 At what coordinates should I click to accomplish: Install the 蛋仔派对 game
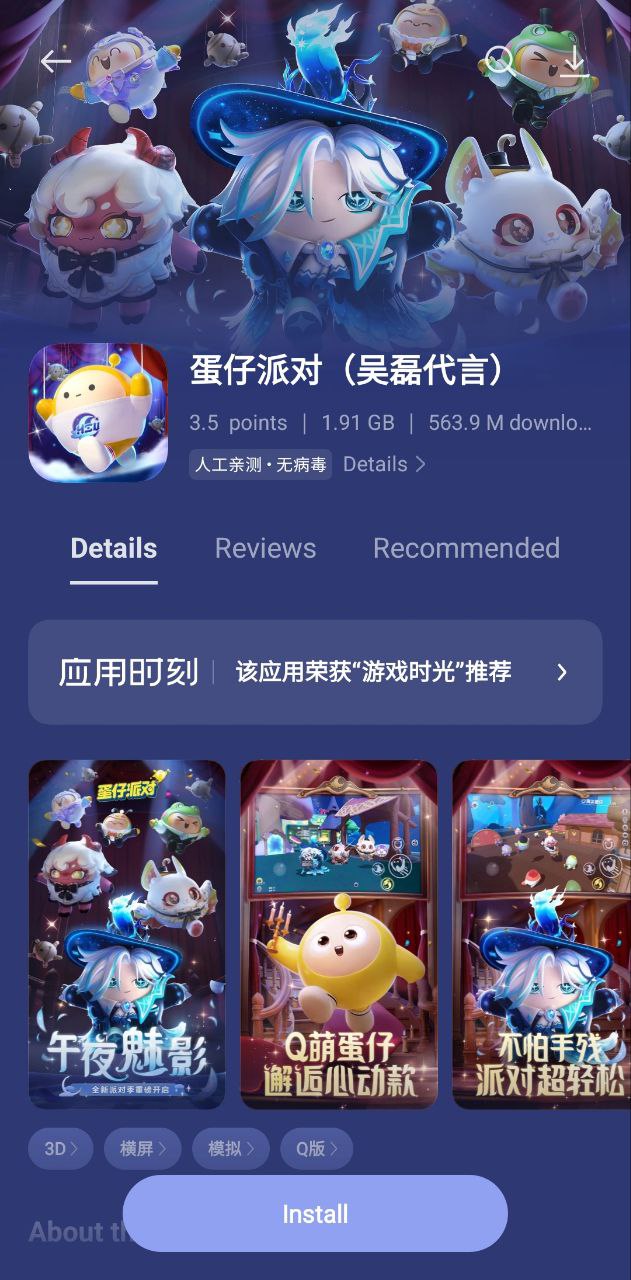(315, 1214)
